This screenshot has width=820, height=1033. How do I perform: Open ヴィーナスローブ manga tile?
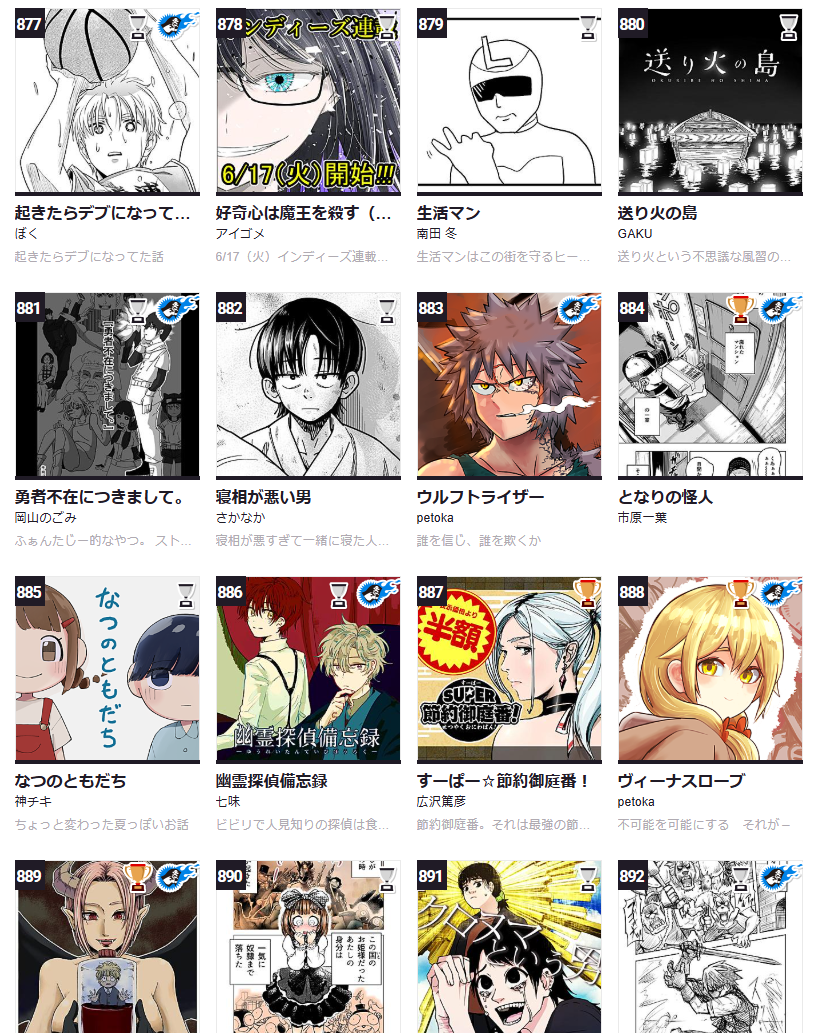click(x=710, y=668)
